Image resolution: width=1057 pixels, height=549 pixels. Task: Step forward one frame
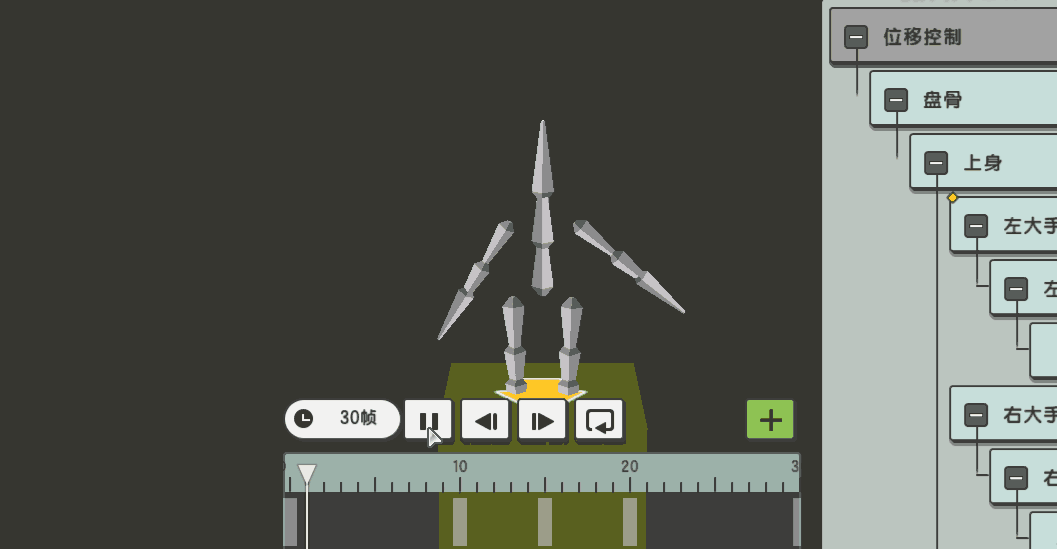(542, 420)
